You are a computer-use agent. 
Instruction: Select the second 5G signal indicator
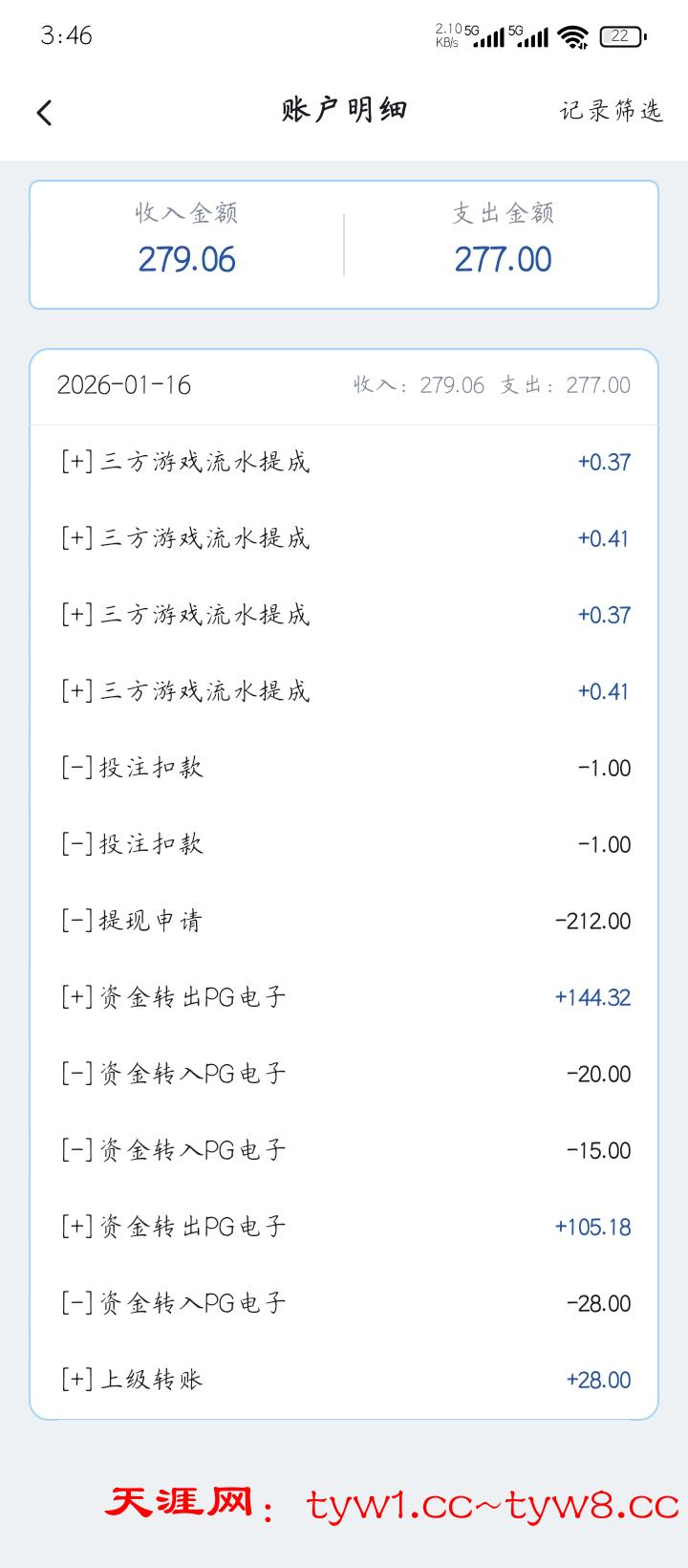[x=531, y=35]
